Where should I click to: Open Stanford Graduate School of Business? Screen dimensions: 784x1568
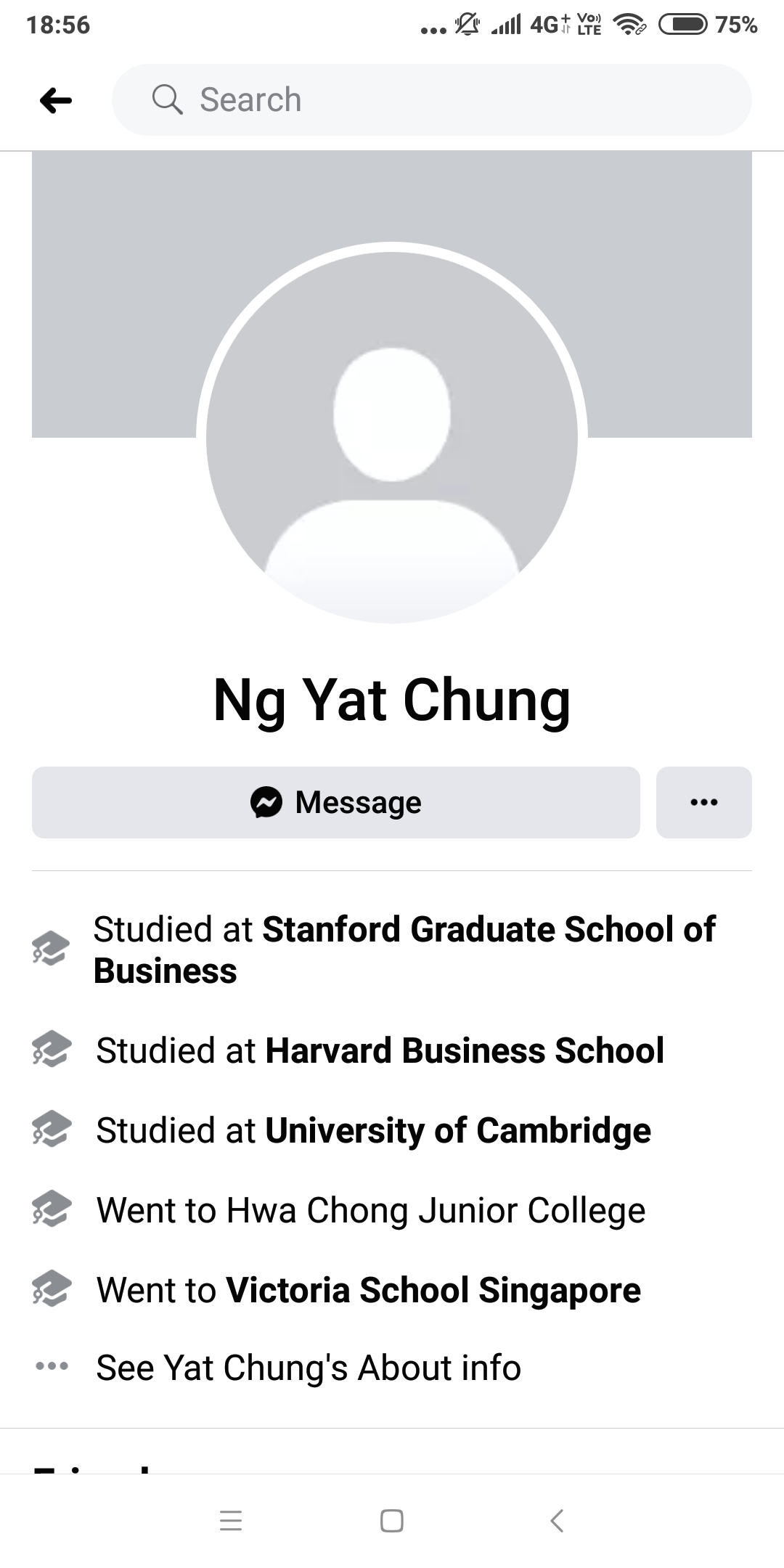tap(404, 950)
